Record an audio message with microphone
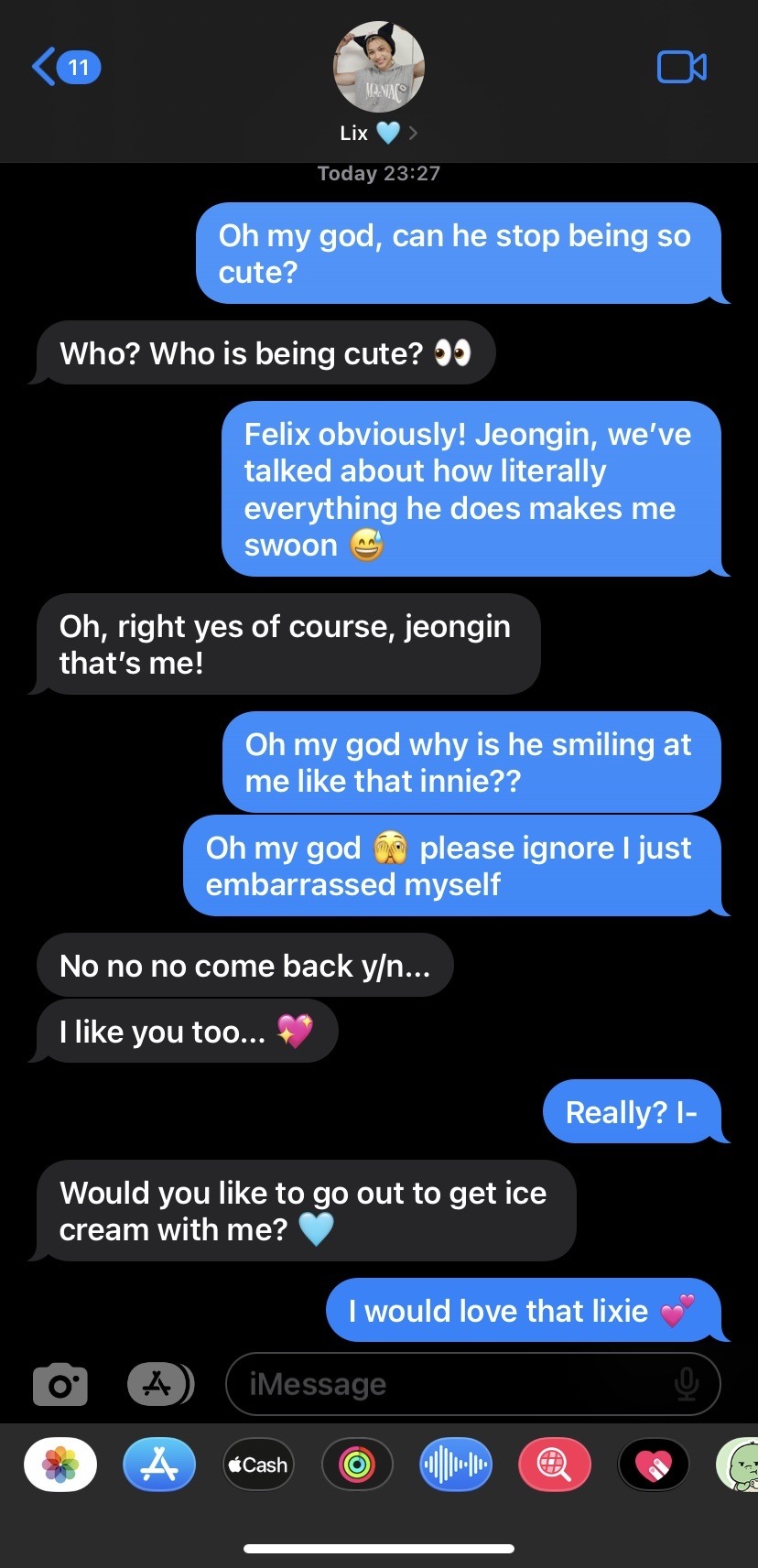This screenshot has height=1568, width=758. (x=687, y=1384)
